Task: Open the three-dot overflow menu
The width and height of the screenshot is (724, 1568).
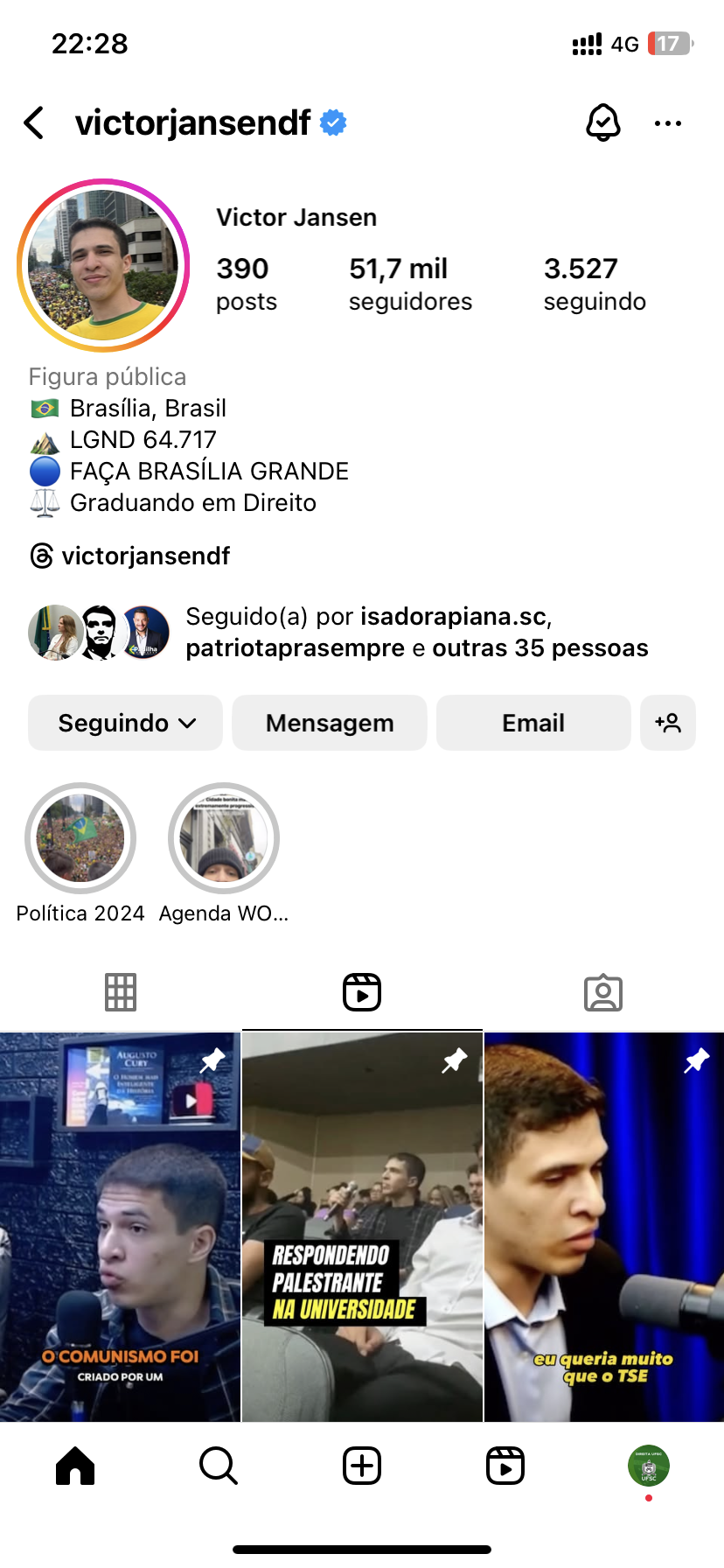Action: pyautogui.click(x=667, y=123)
